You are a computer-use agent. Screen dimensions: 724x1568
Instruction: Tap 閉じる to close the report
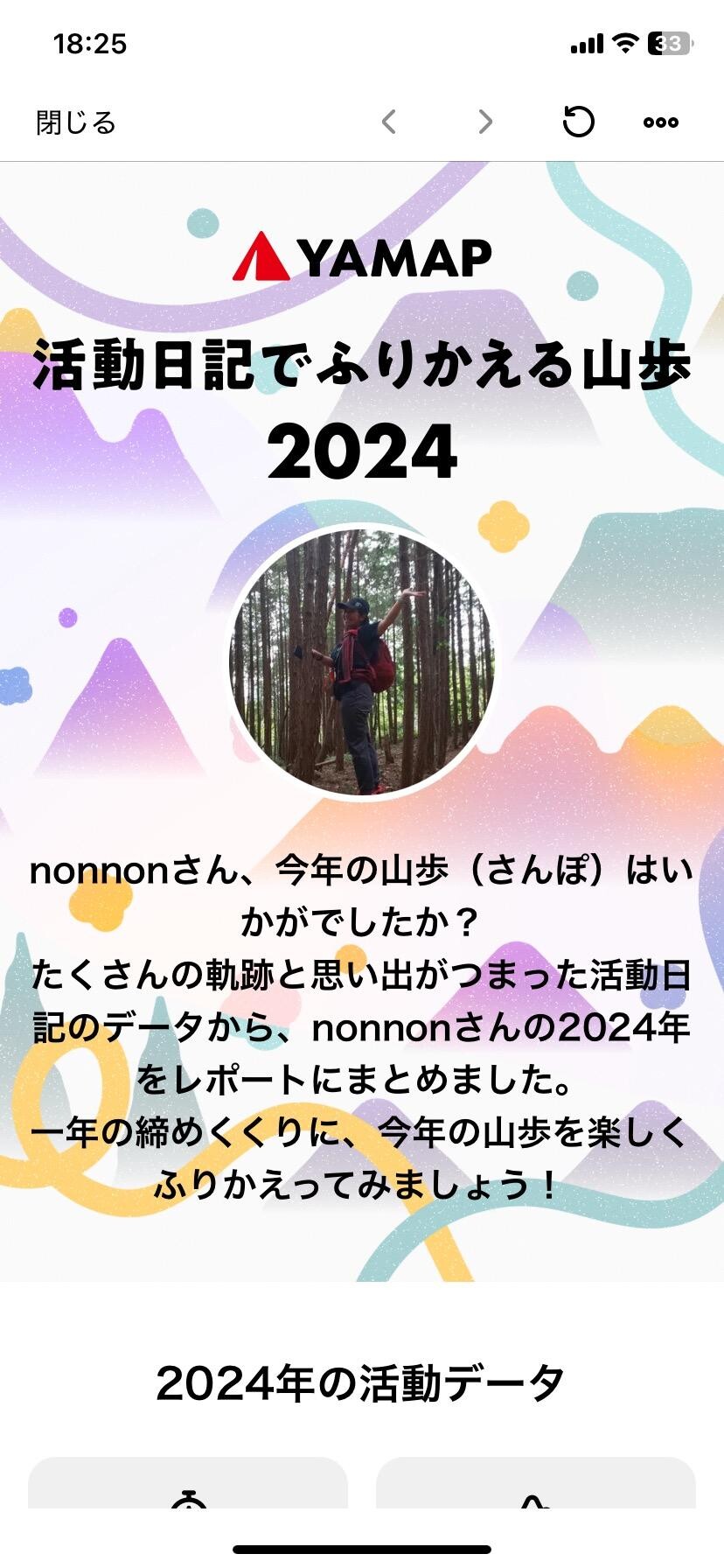coord(75,122)
